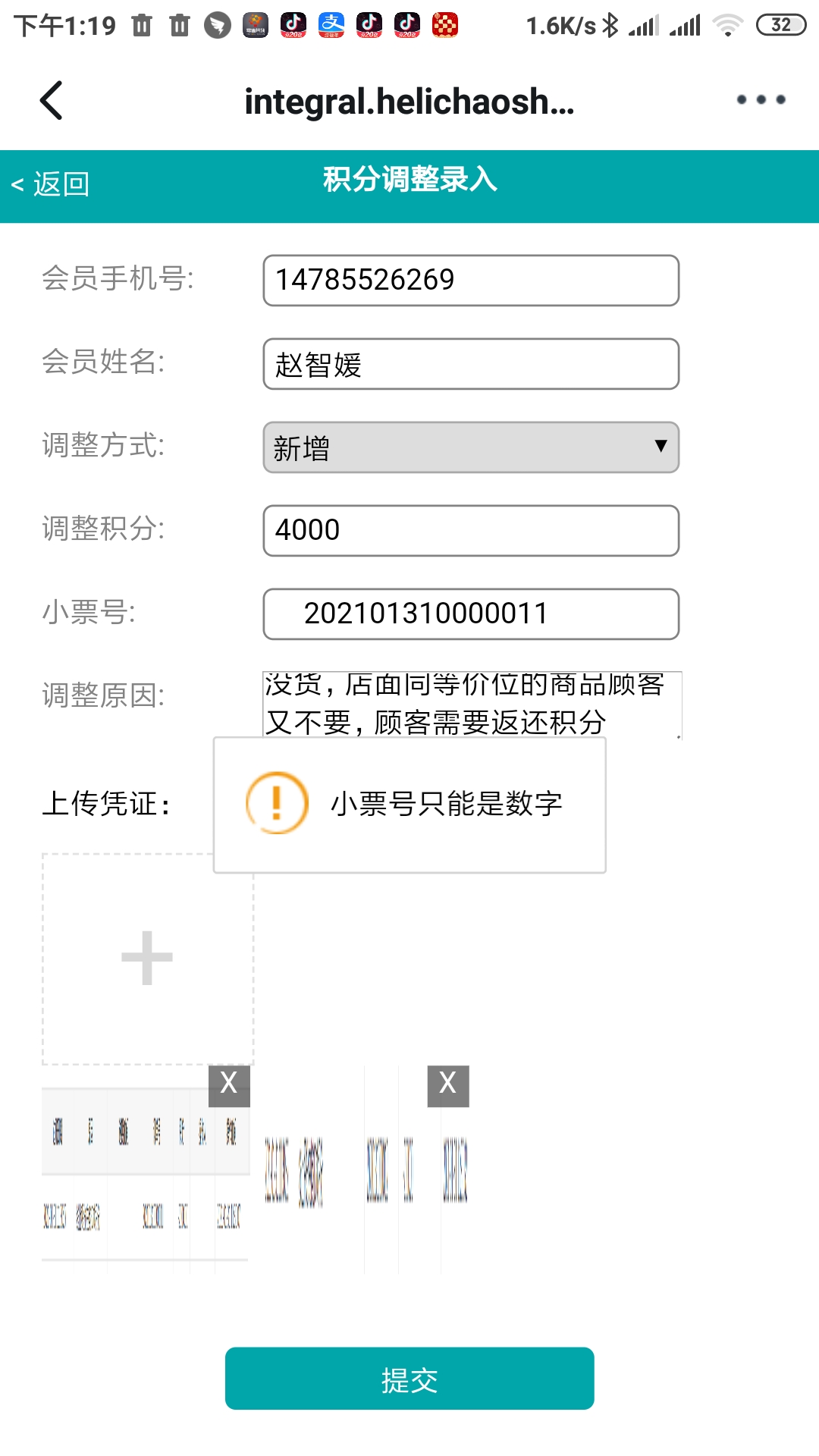Edit the 会员手机号 phone number field
819x1456 pixels.
[x=470, y=281]
